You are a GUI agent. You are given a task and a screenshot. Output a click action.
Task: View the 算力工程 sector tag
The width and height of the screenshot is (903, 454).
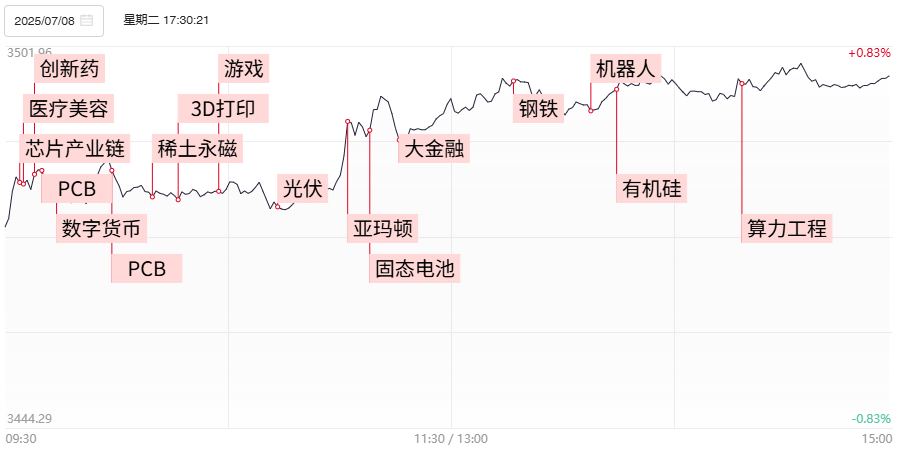pyautogui.click(x=788, y=228)
